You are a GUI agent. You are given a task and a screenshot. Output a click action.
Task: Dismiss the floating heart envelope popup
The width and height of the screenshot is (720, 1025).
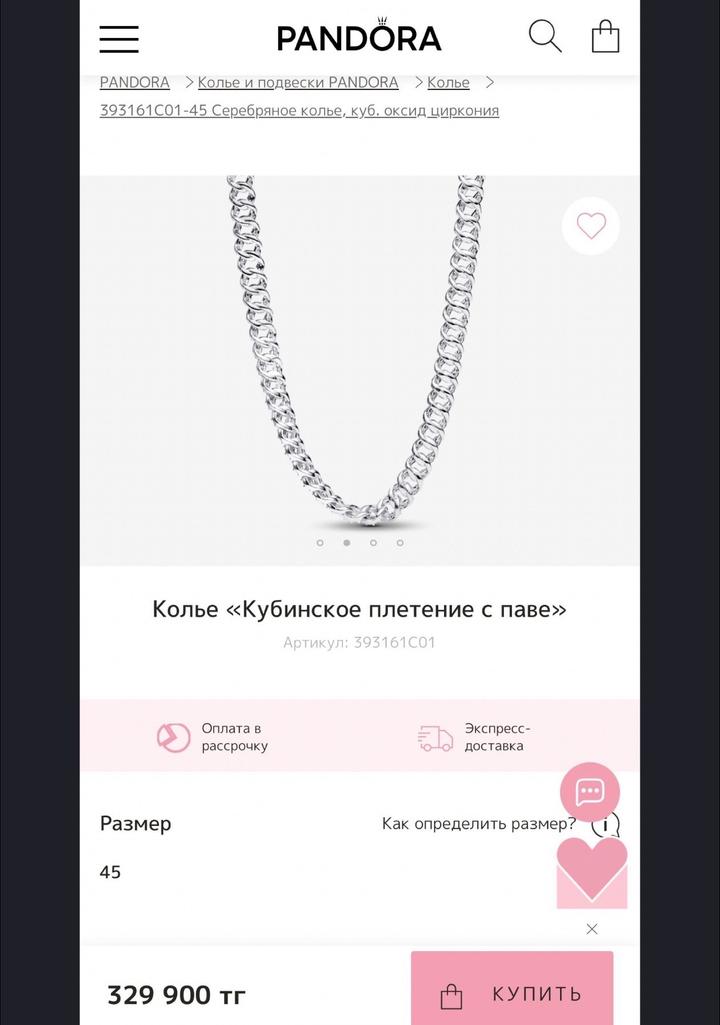[592, 929]
